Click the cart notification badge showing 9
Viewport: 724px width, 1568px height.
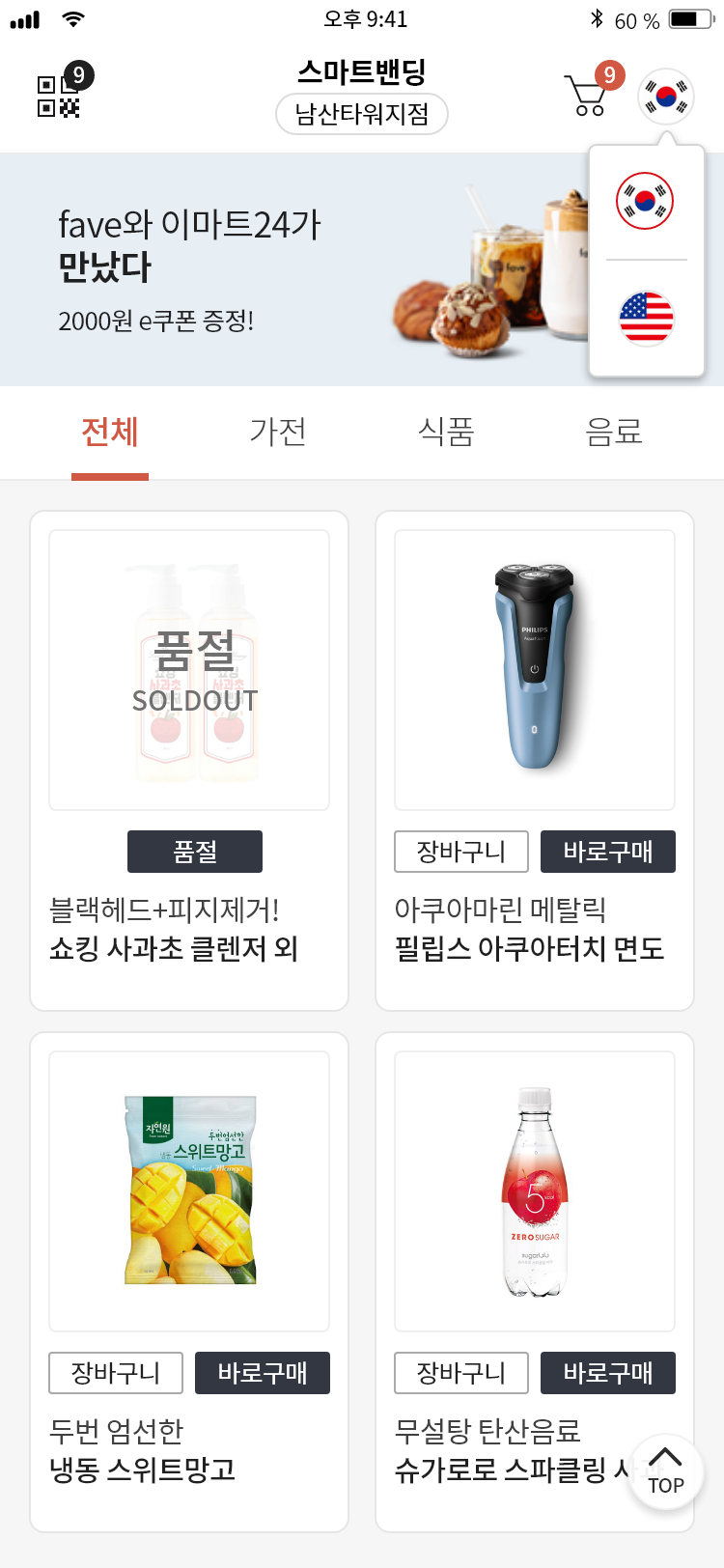(x=608, y=72)
